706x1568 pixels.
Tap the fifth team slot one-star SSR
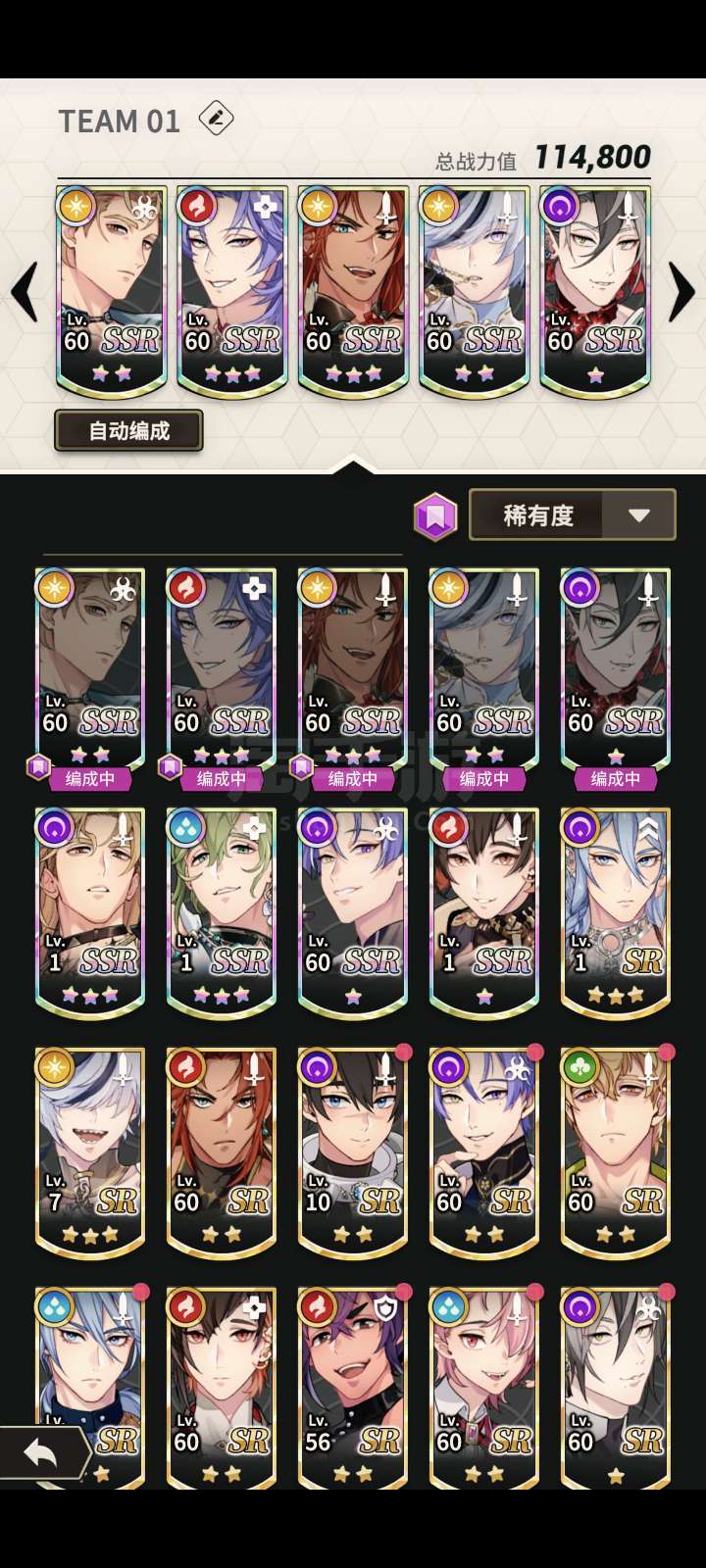[x=594, y=291]
